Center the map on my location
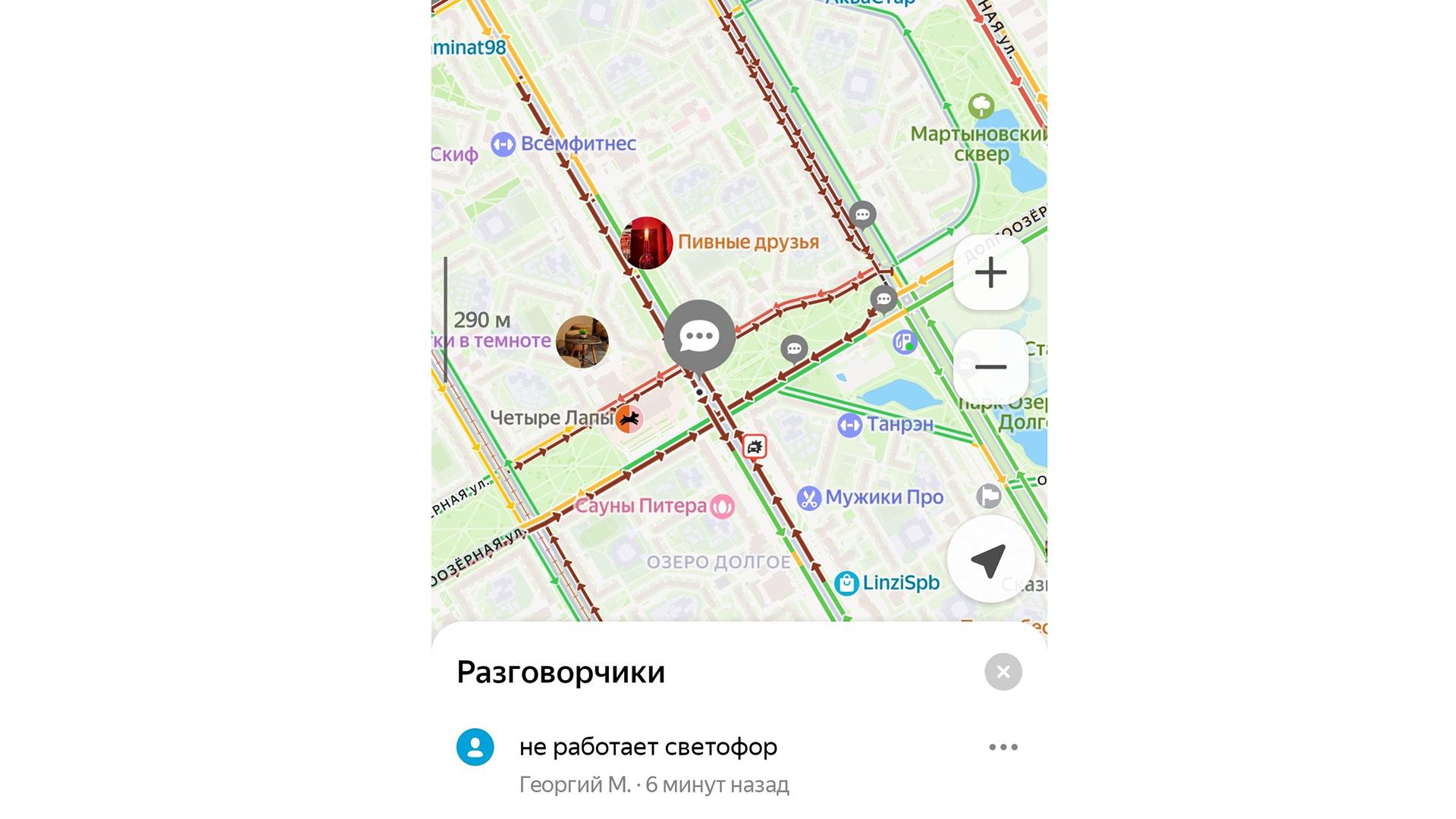The height and width of the screenshot is (819, 1456). (990, 560)
